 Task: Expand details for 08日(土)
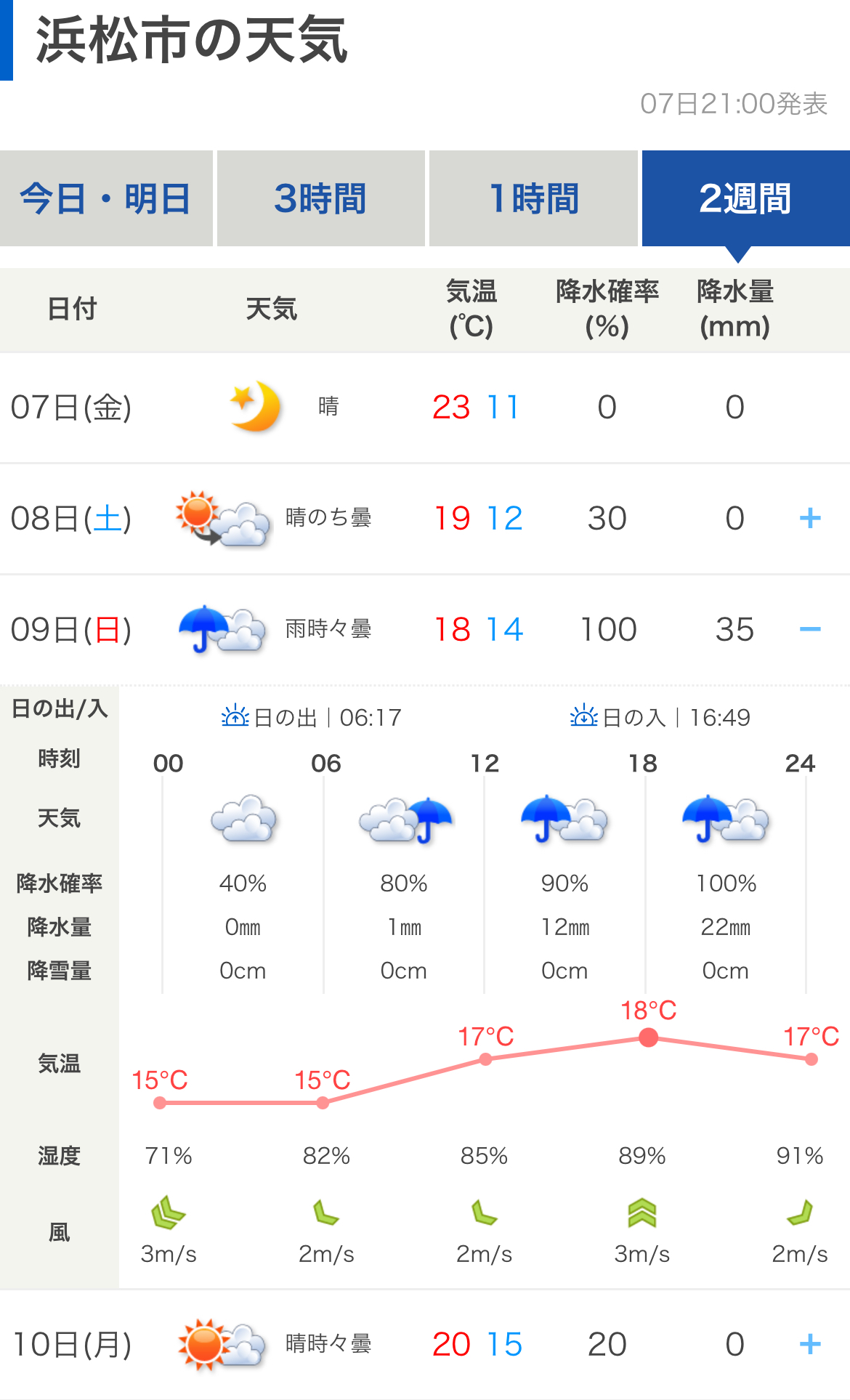coord(809,518)
